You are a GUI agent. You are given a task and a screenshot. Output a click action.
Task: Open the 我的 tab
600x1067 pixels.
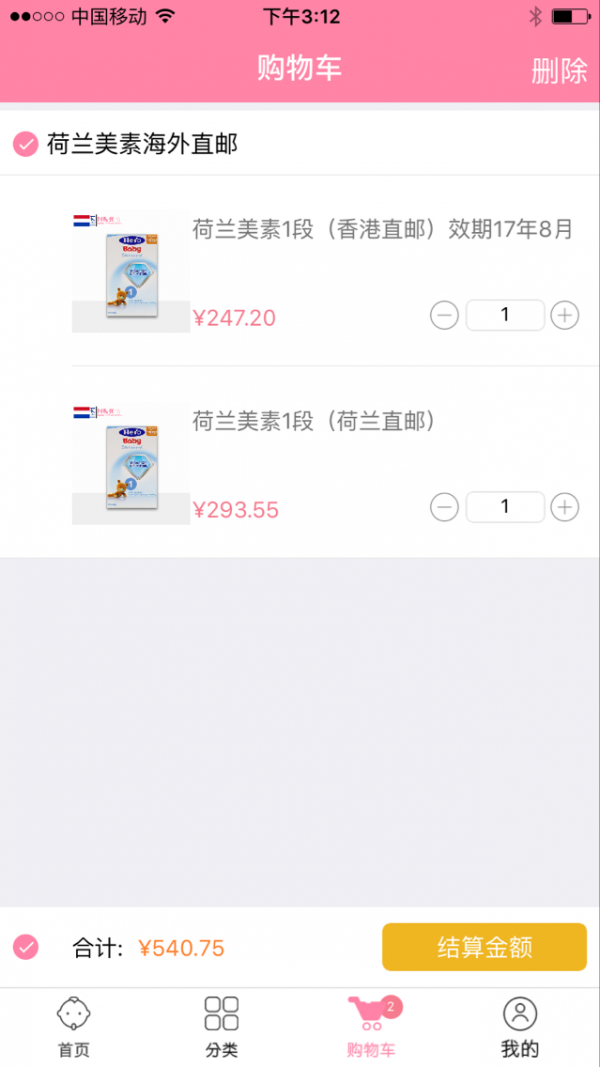coord(520,1027)
